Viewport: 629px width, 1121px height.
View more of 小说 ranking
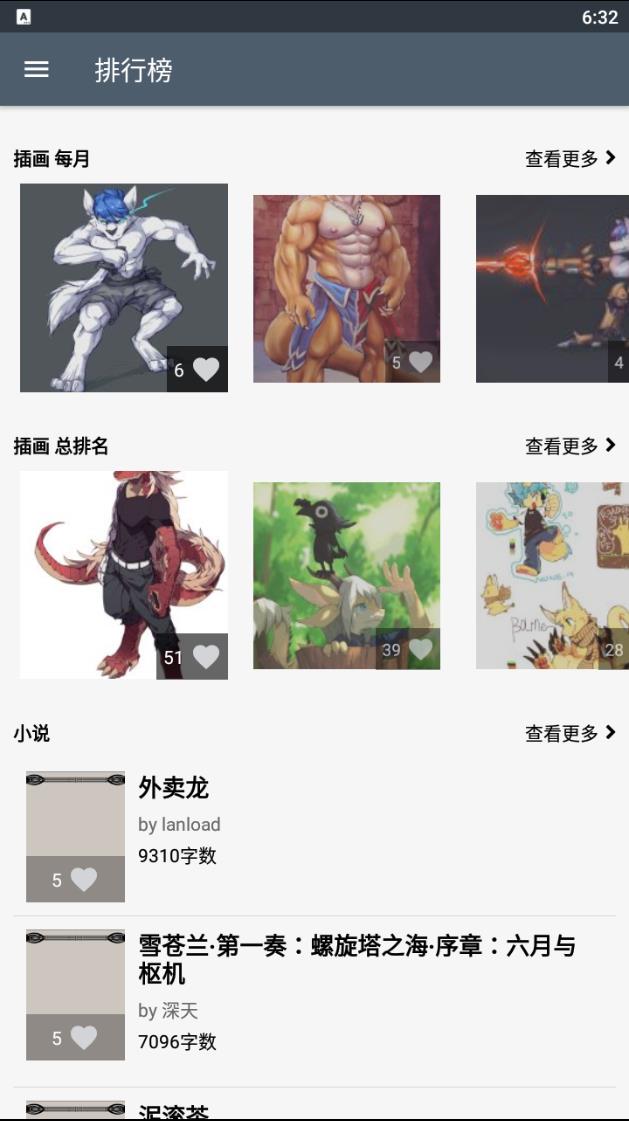click(x=570, y=733)
